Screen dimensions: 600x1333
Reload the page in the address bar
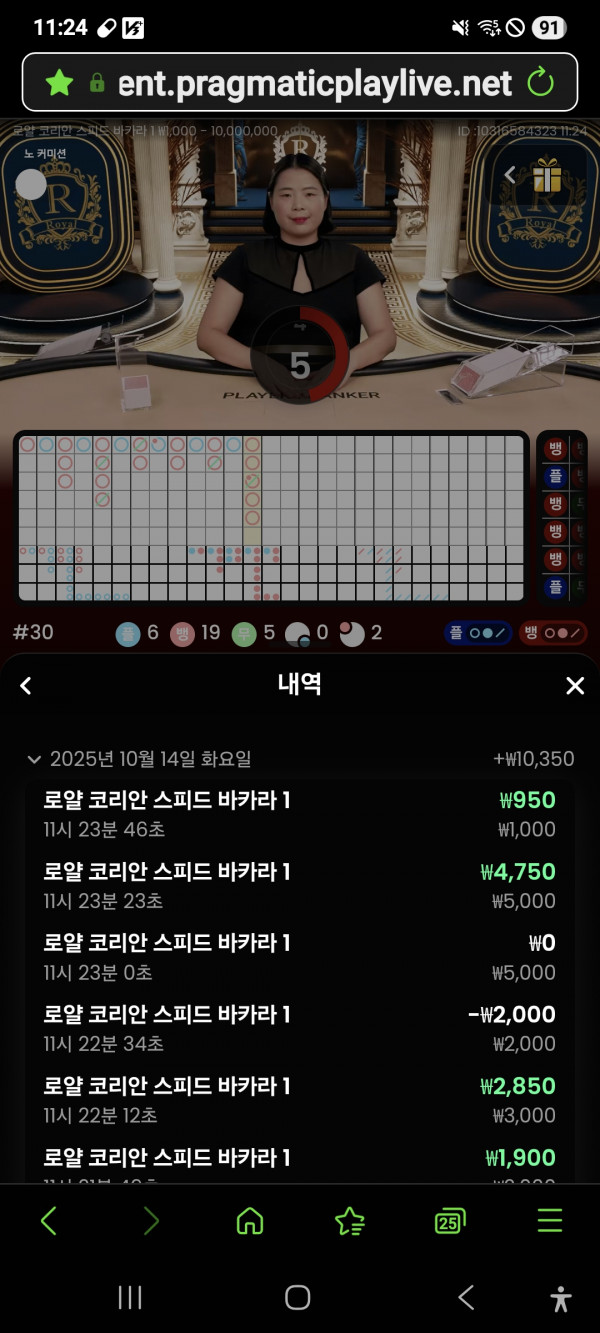pos(541,82)
